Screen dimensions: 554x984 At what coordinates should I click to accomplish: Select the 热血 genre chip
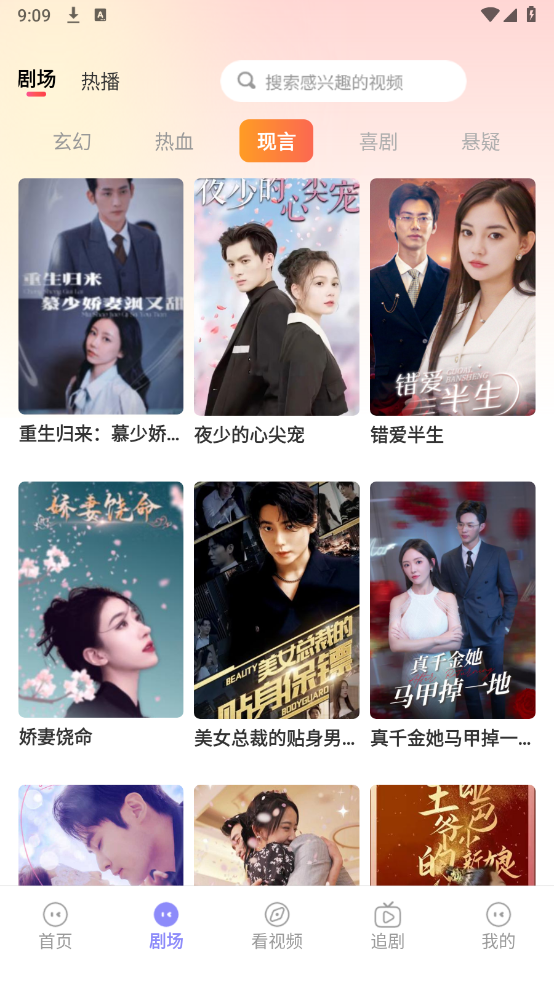tap(174, 141)
